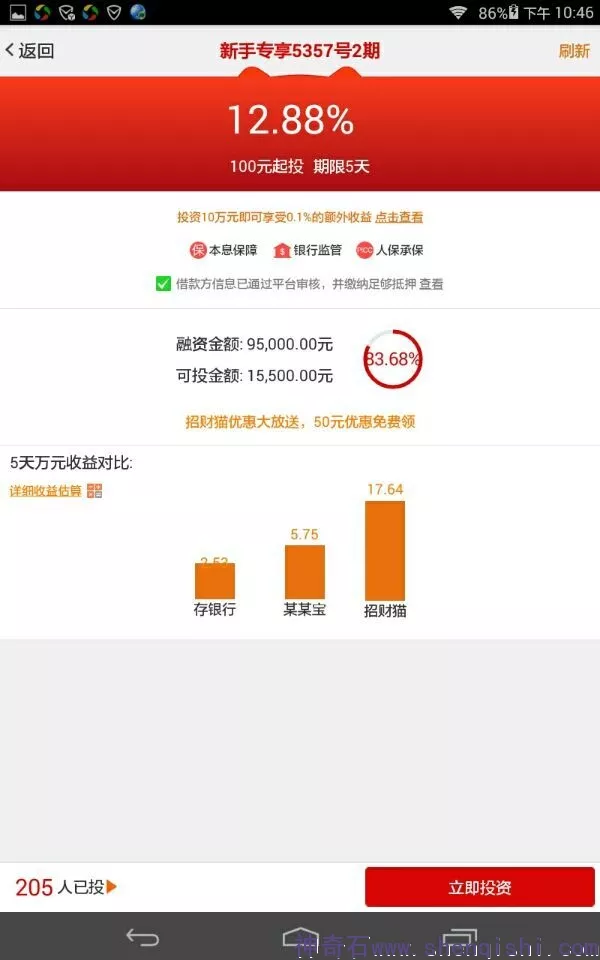Tap 立即投资 to invest now
This screenshot has height=960, width=600.
point(479,887)
